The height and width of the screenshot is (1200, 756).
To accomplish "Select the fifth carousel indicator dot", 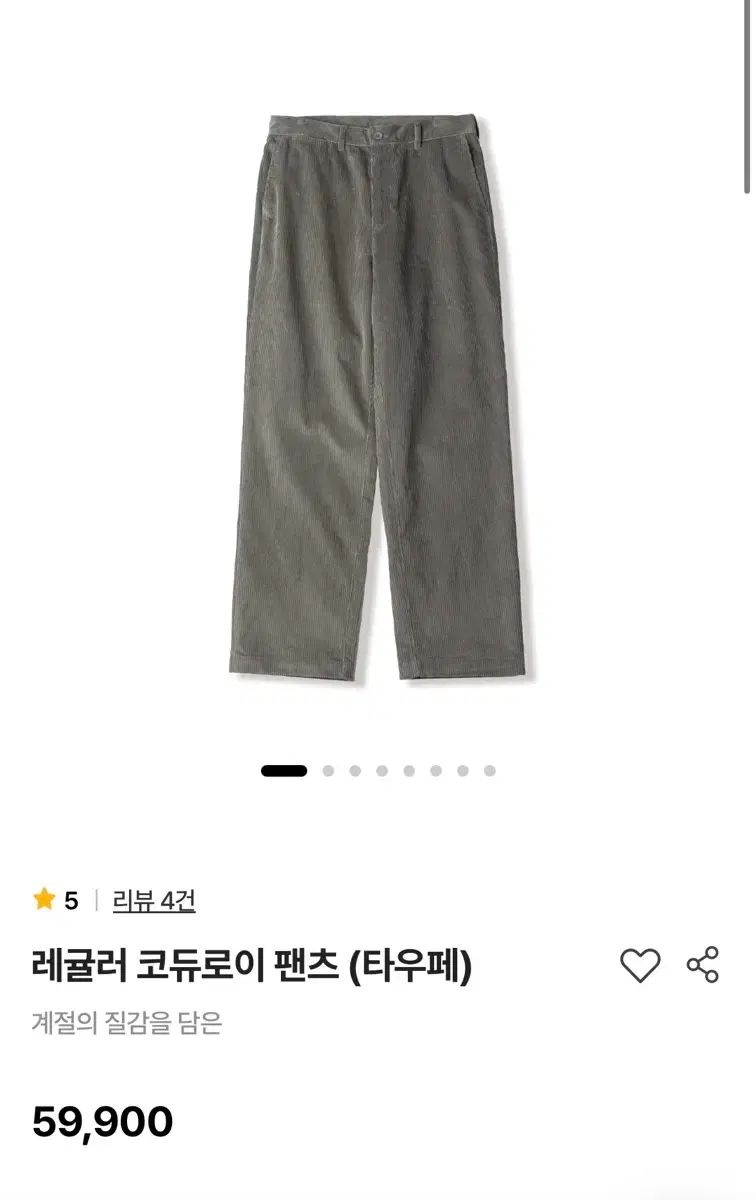I will [x=408, y=770].
